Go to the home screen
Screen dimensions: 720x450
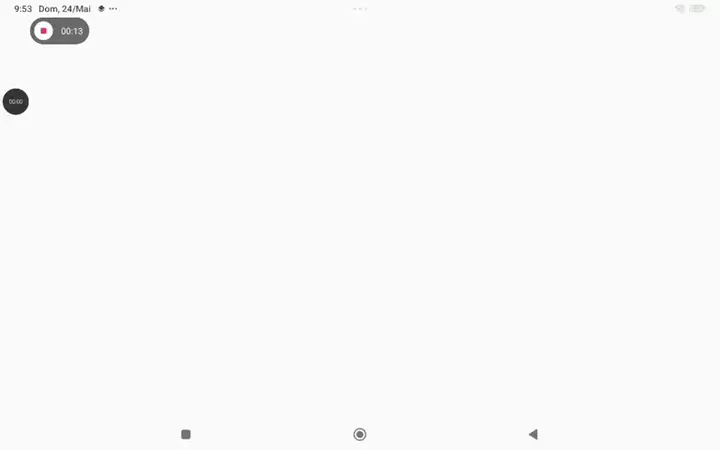[360, 434]
